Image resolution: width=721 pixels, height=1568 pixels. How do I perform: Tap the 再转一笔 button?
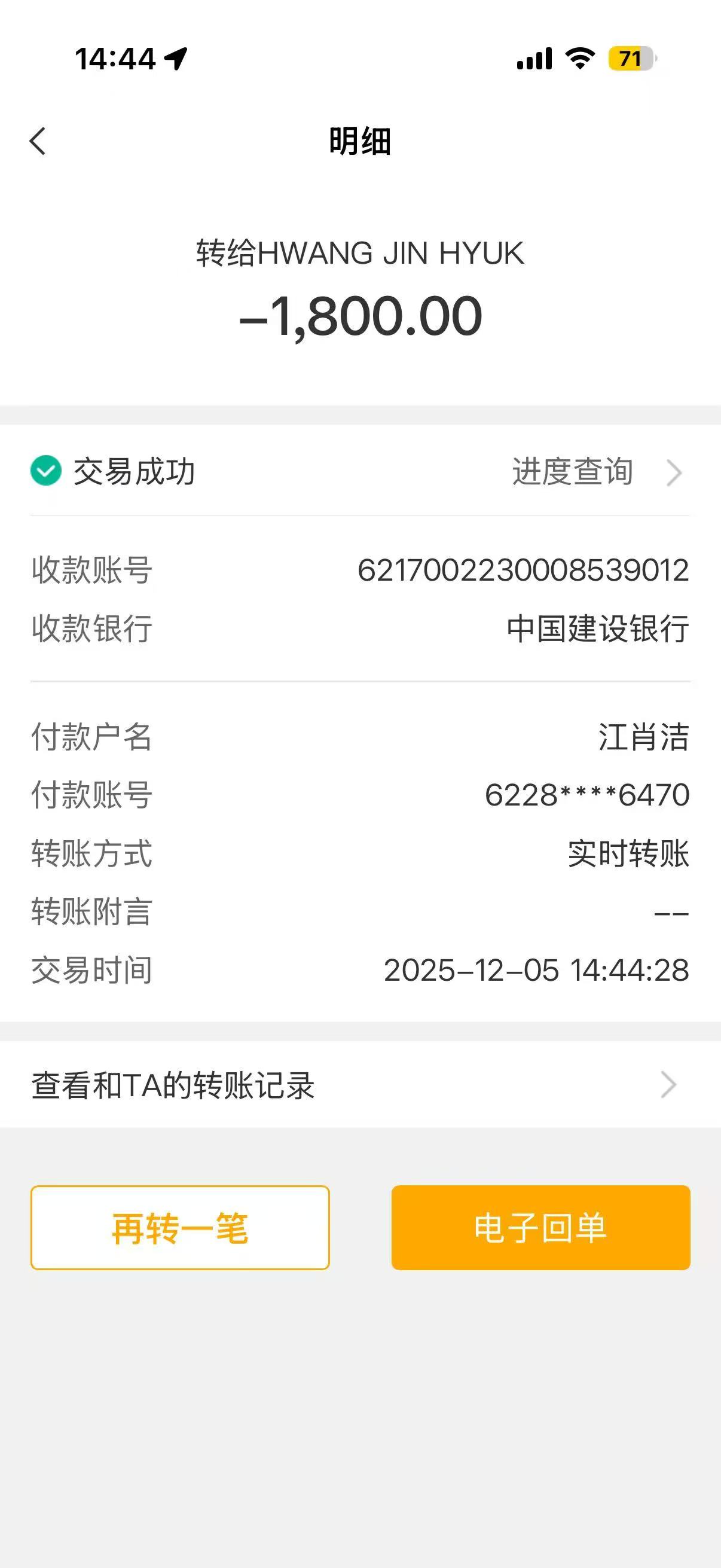180,1228
